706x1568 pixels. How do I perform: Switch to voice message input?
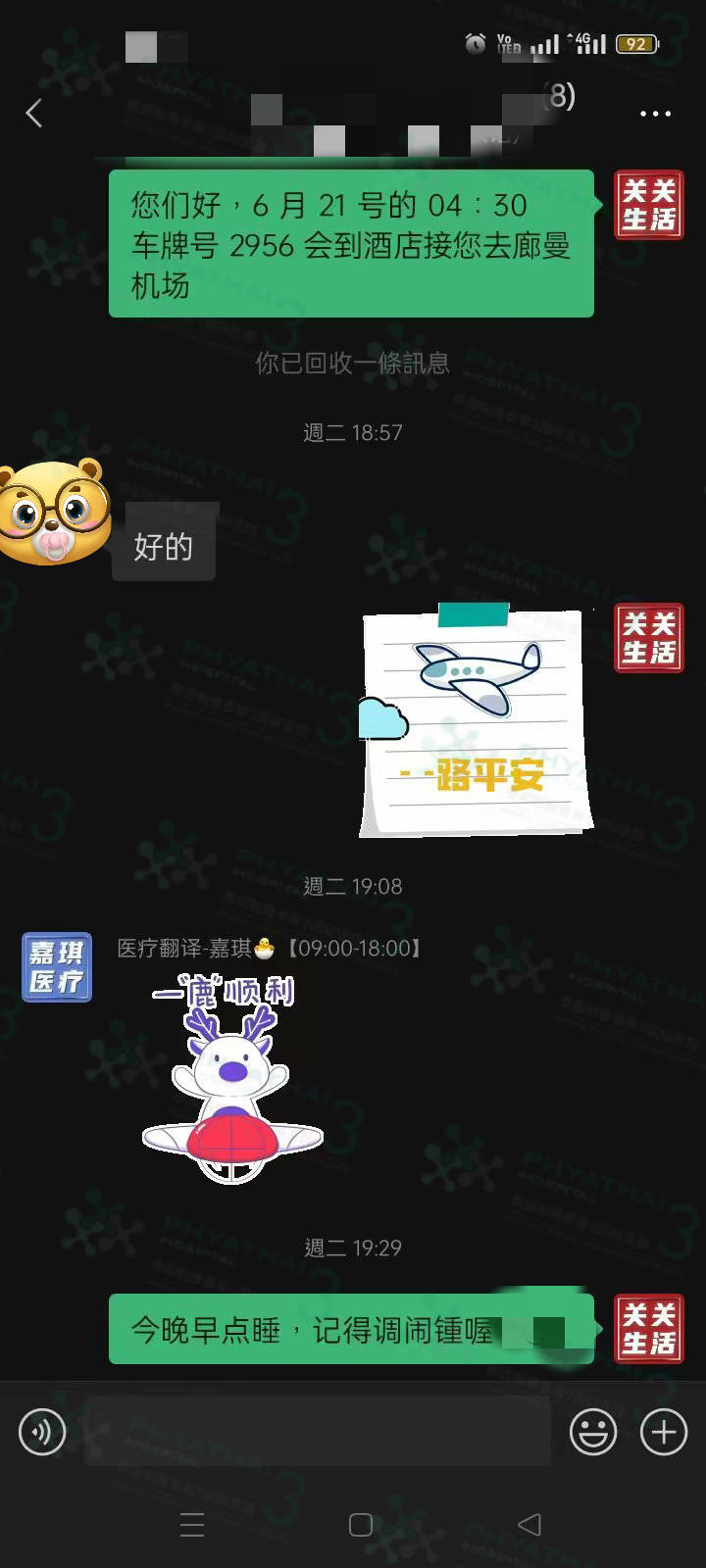pyautogui.click(x=42, y=1433)
